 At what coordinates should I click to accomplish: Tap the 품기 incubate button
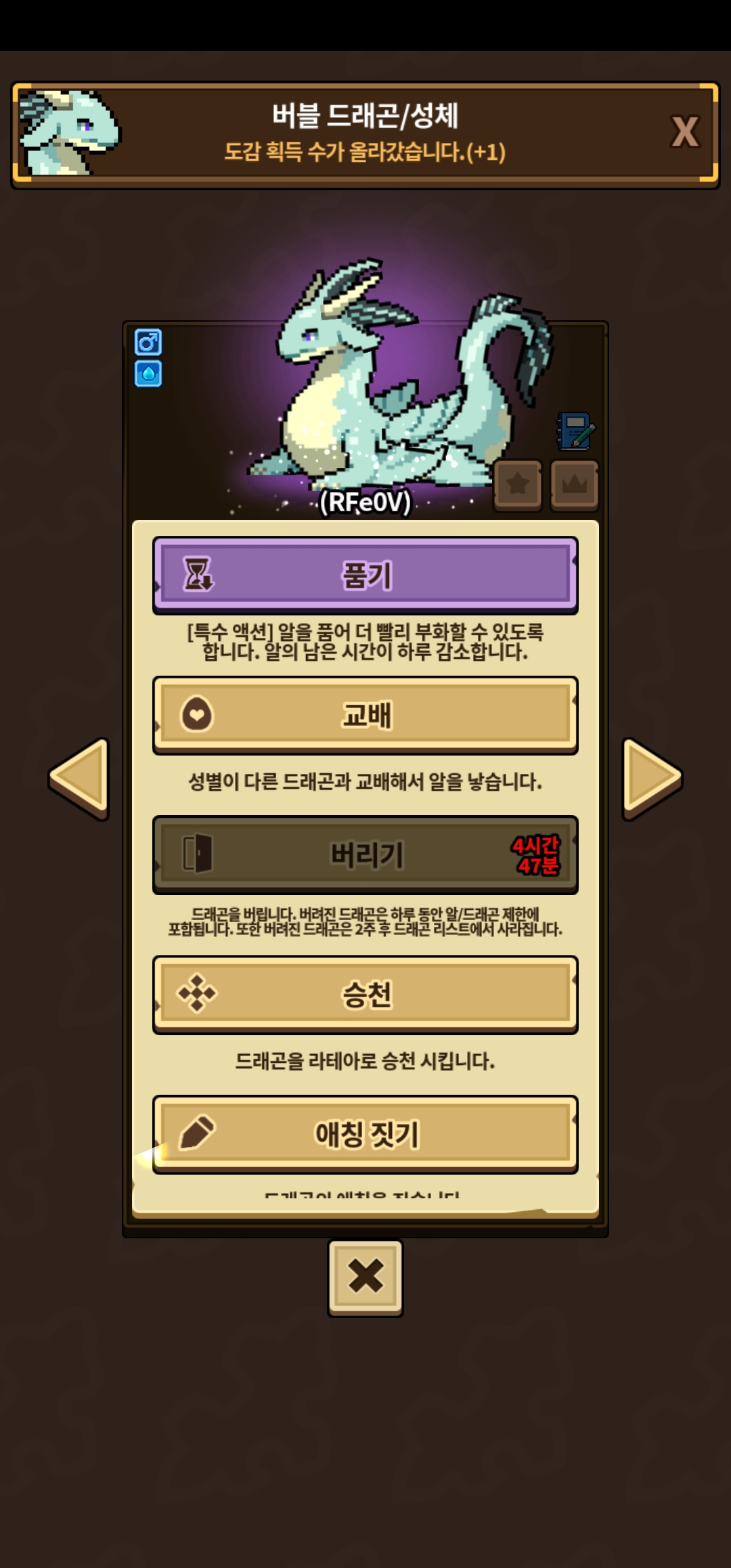(x=365, y=575)
